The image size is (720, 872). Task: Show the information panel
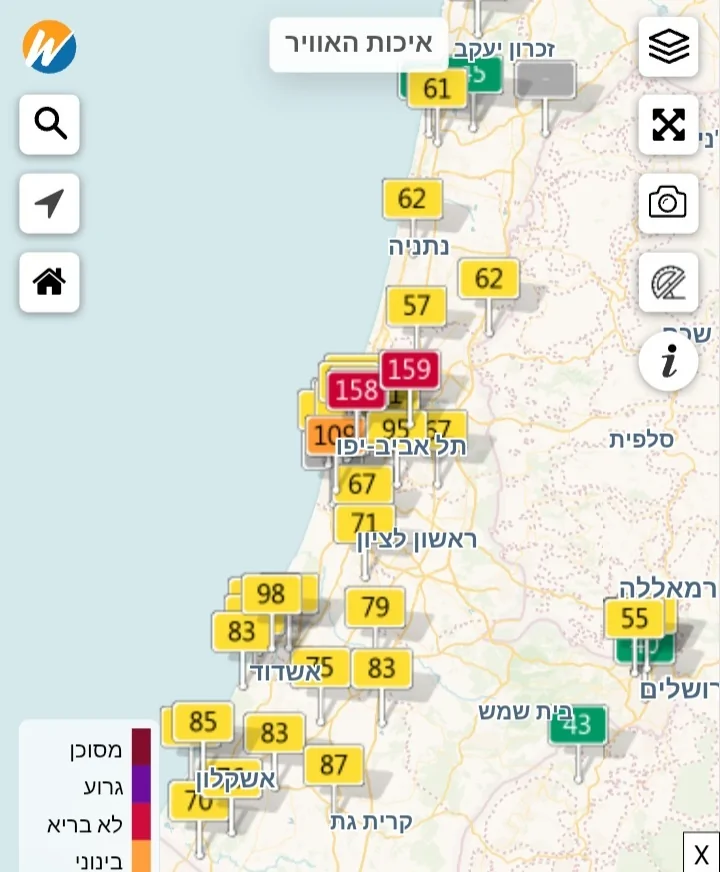coord(668,360)
